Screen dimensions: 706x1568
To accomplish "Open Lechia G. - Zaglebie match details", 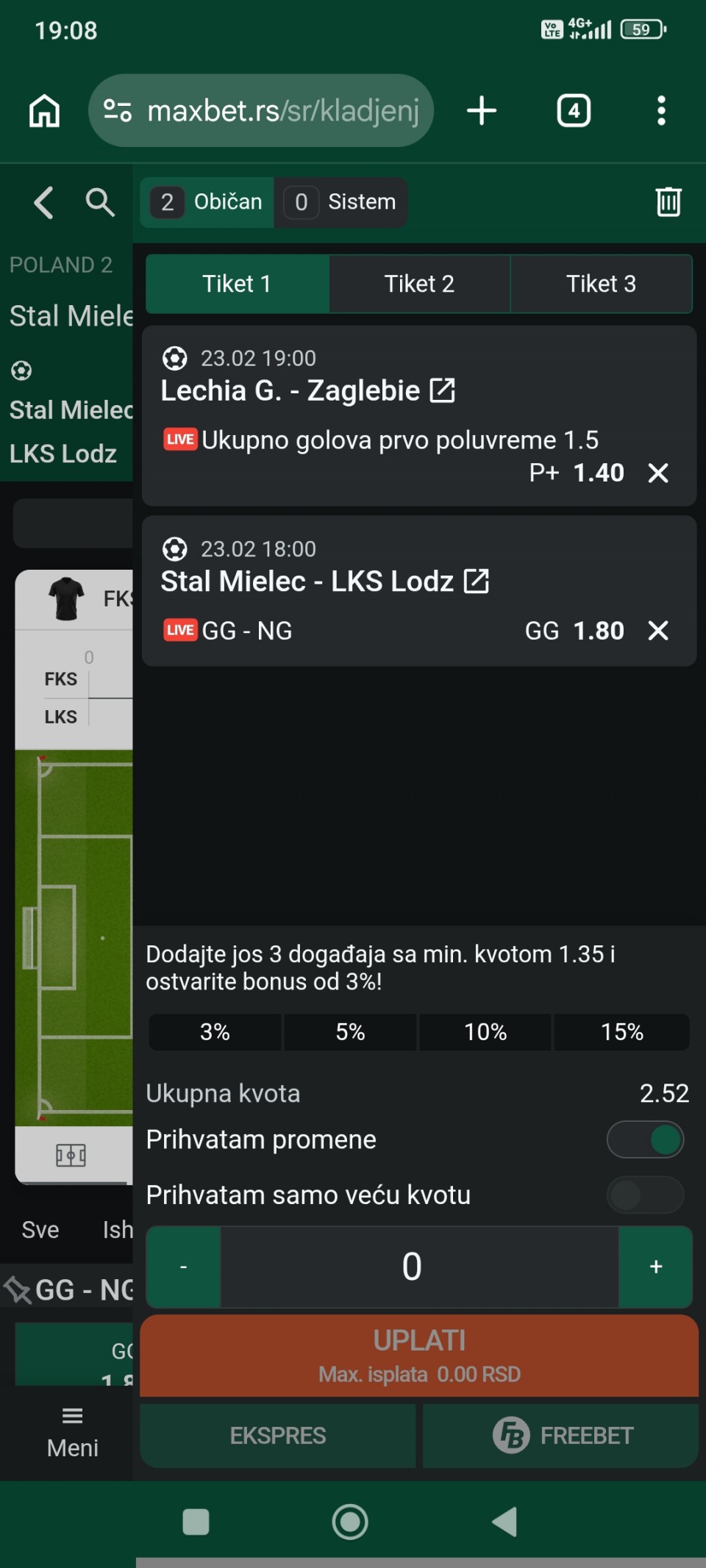I will pos(443,390).
